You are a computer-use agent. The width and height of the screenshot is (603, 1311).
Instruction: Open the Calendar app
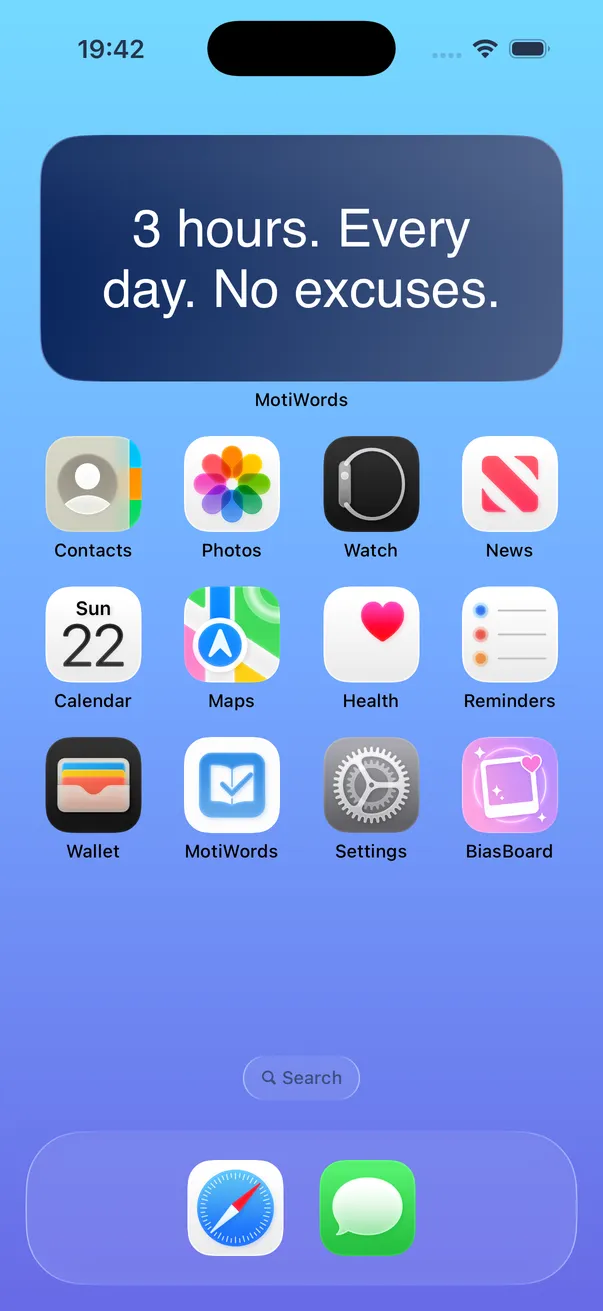93,635
